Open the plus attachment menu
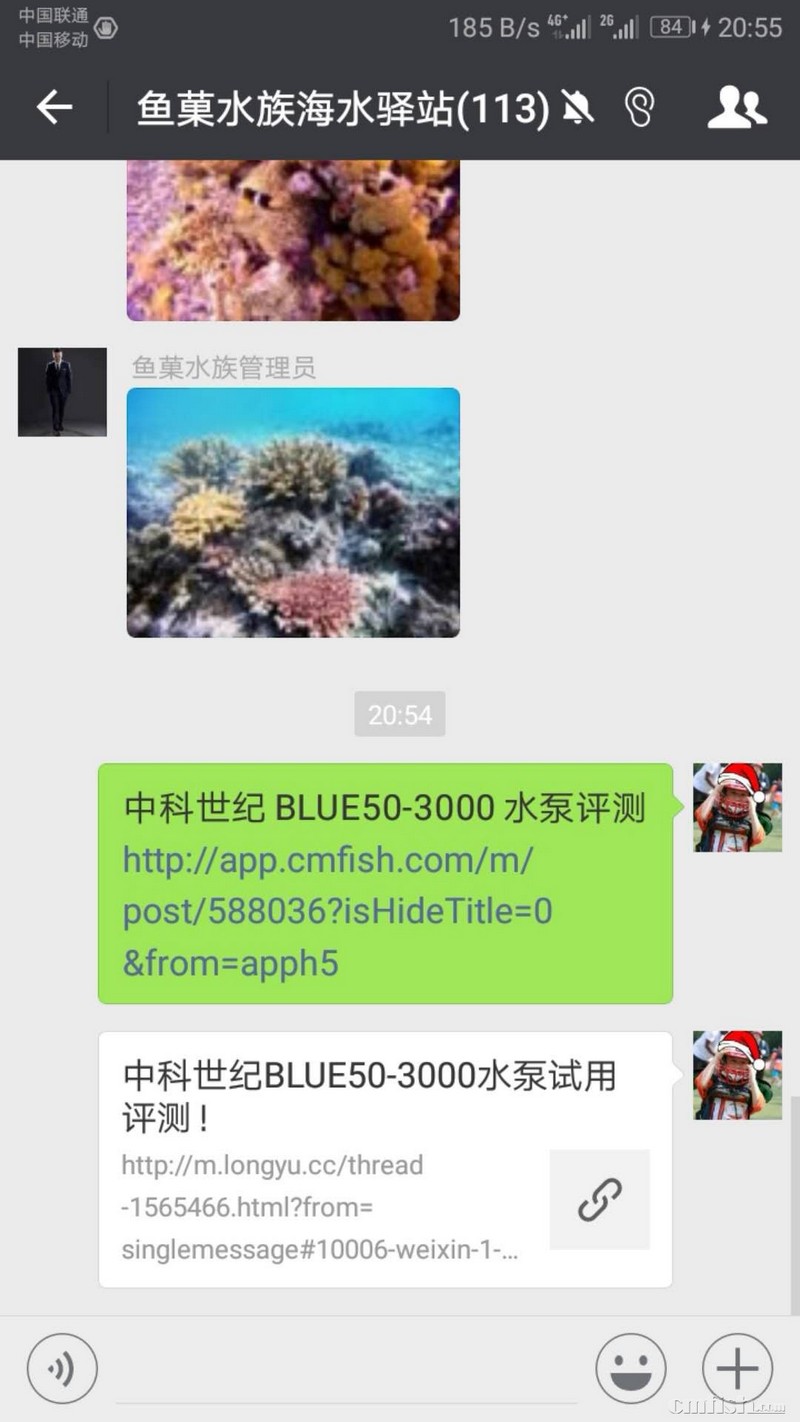800x1422 pixels. pyautogui.click(x=737, y=1368)
